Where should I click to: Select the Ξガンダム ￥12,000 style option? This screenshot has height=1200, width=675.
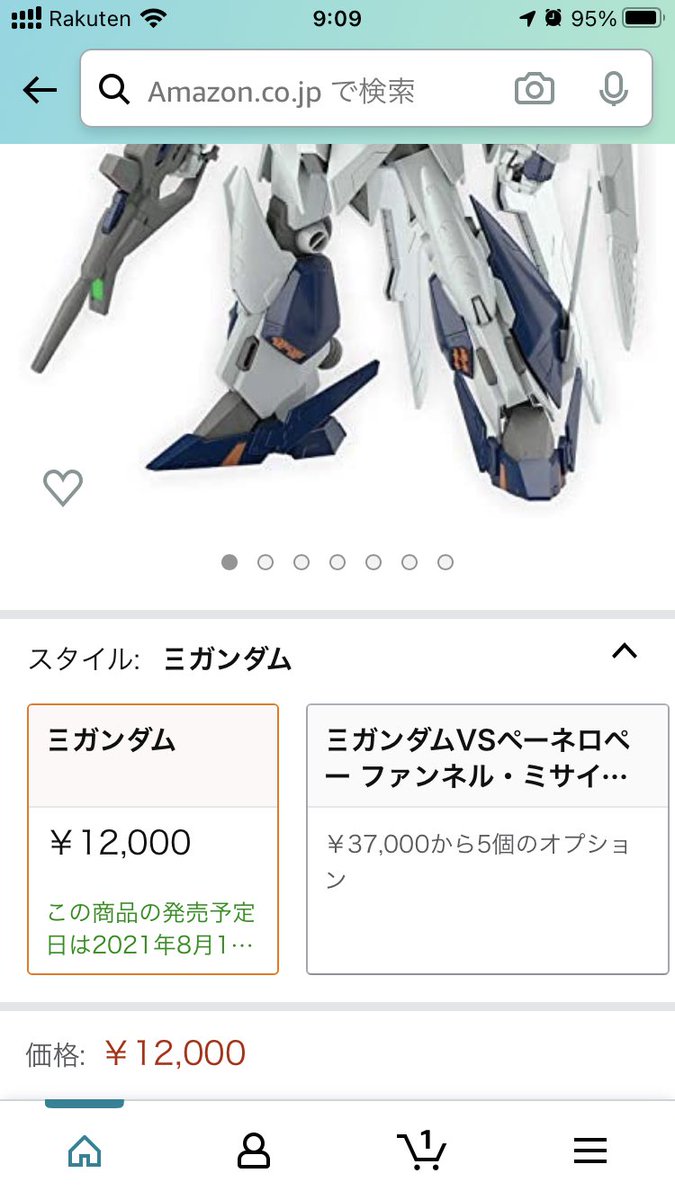click(153, 840)
